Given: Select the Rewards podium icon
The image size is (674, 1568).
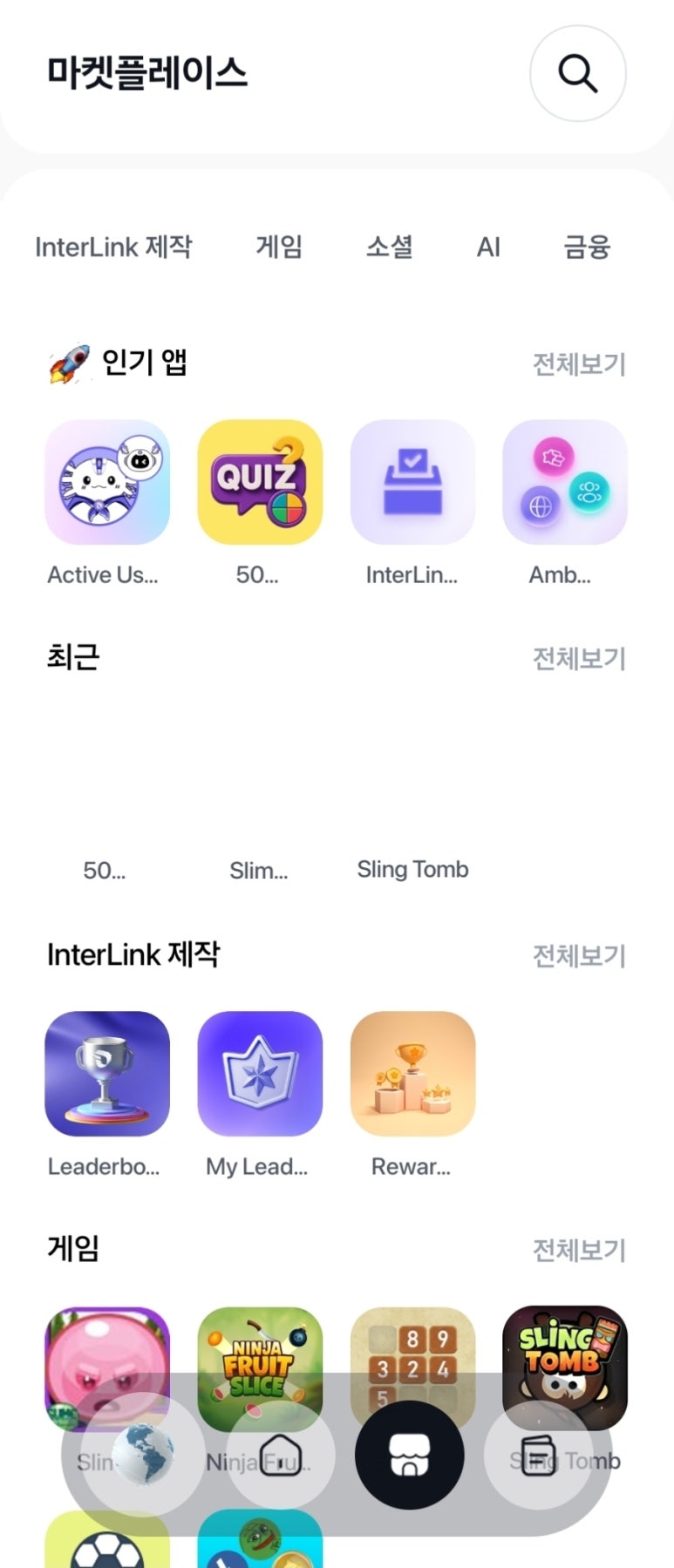Looking at the screenshot, I should pos(412,1073).
